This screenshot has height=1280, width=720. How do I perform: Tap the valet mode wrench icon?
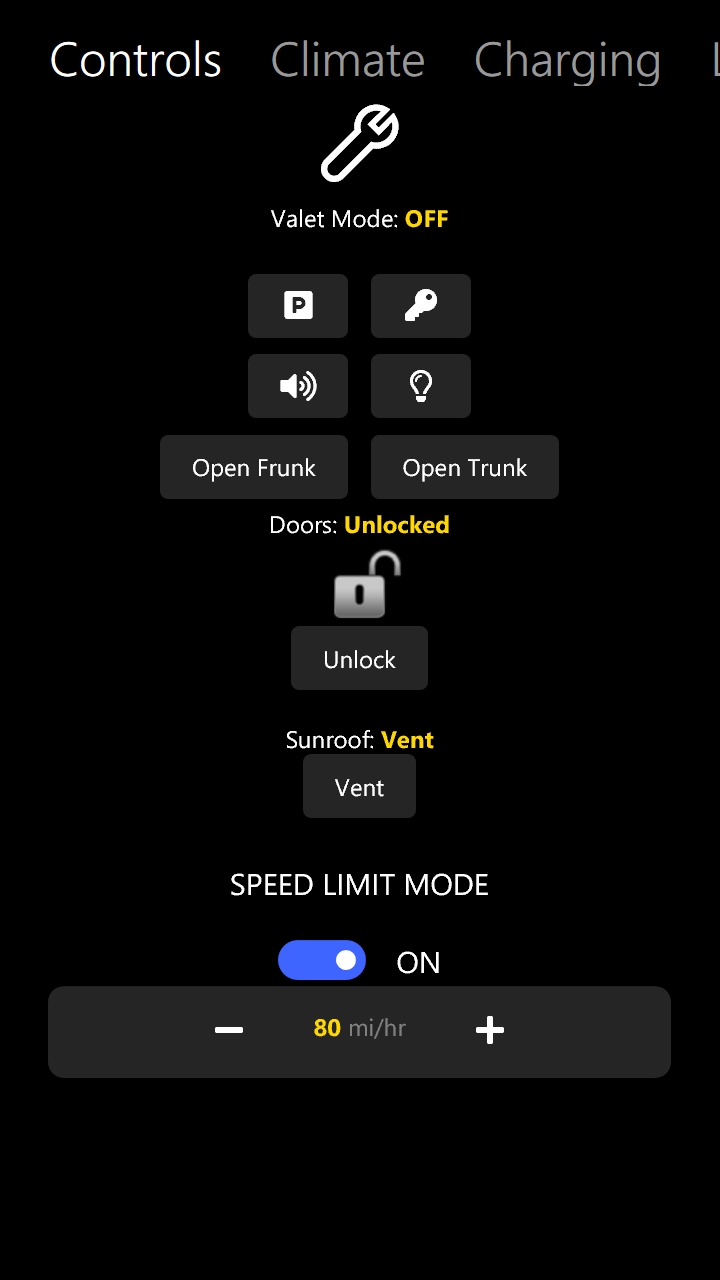pyautogui.click(x=359, y=145)
